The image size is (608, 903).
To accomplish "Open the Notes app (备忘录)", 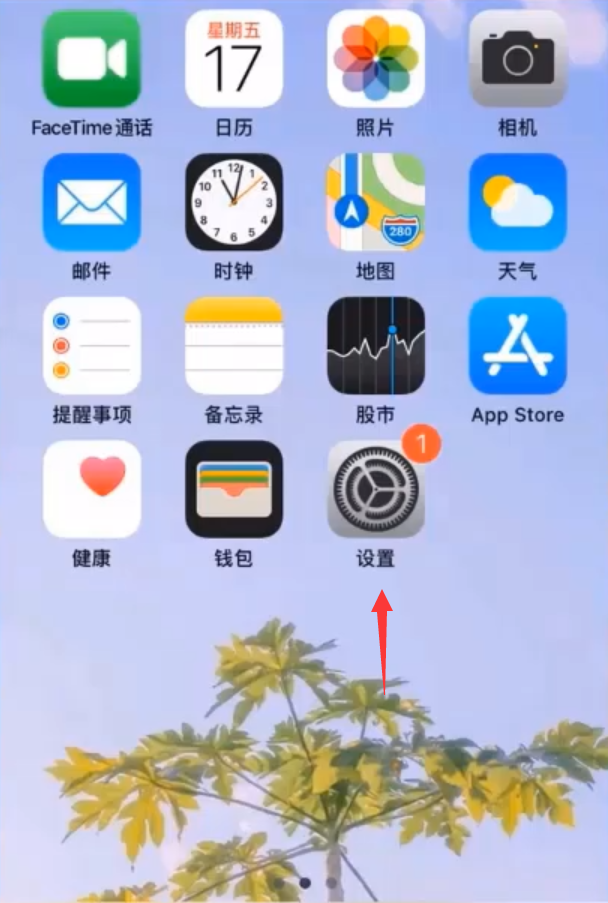I will pyautogui.click(x=234, y=346).
